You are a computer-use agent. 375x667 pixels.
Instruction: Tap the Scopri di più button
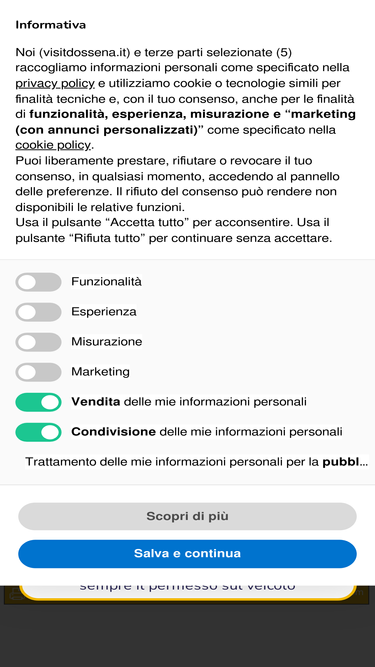(x=187, y=516)
